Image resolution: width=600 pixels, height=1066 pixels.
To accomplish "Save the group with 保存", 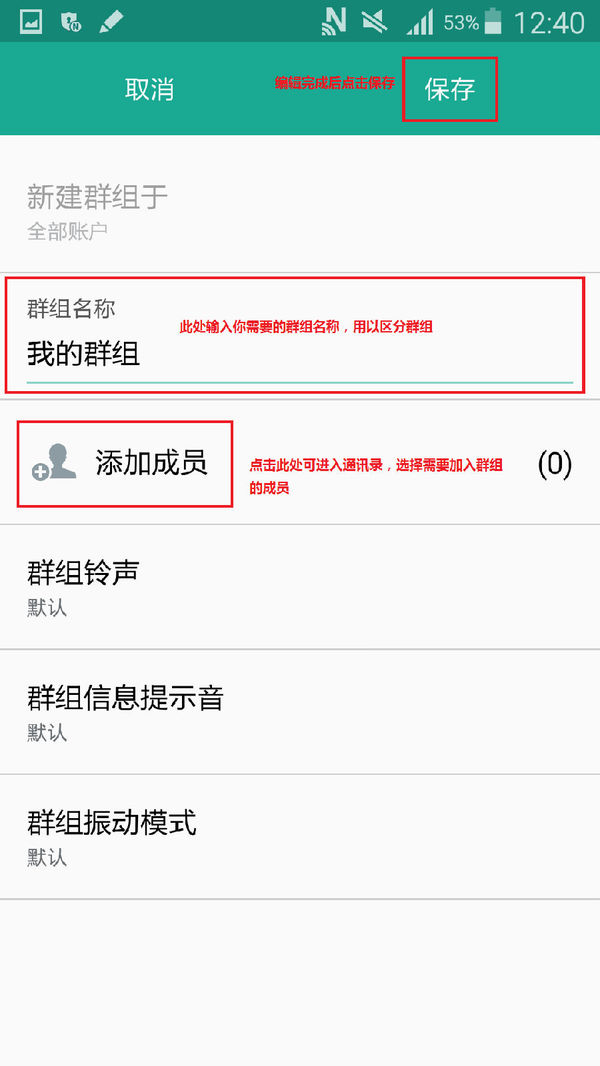I will tap(449, 89).
